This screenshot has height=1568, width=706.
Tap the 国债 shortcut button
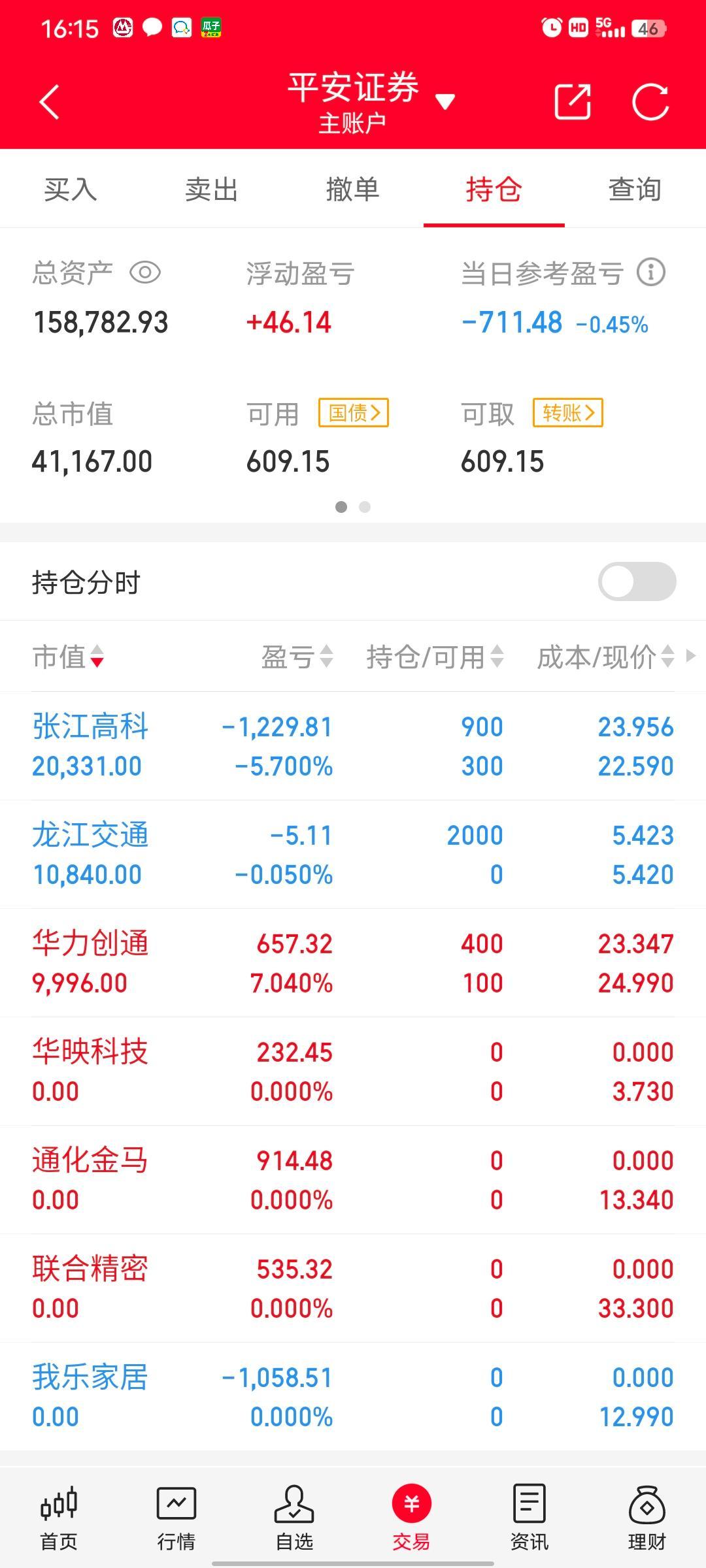tap(354, 413)
